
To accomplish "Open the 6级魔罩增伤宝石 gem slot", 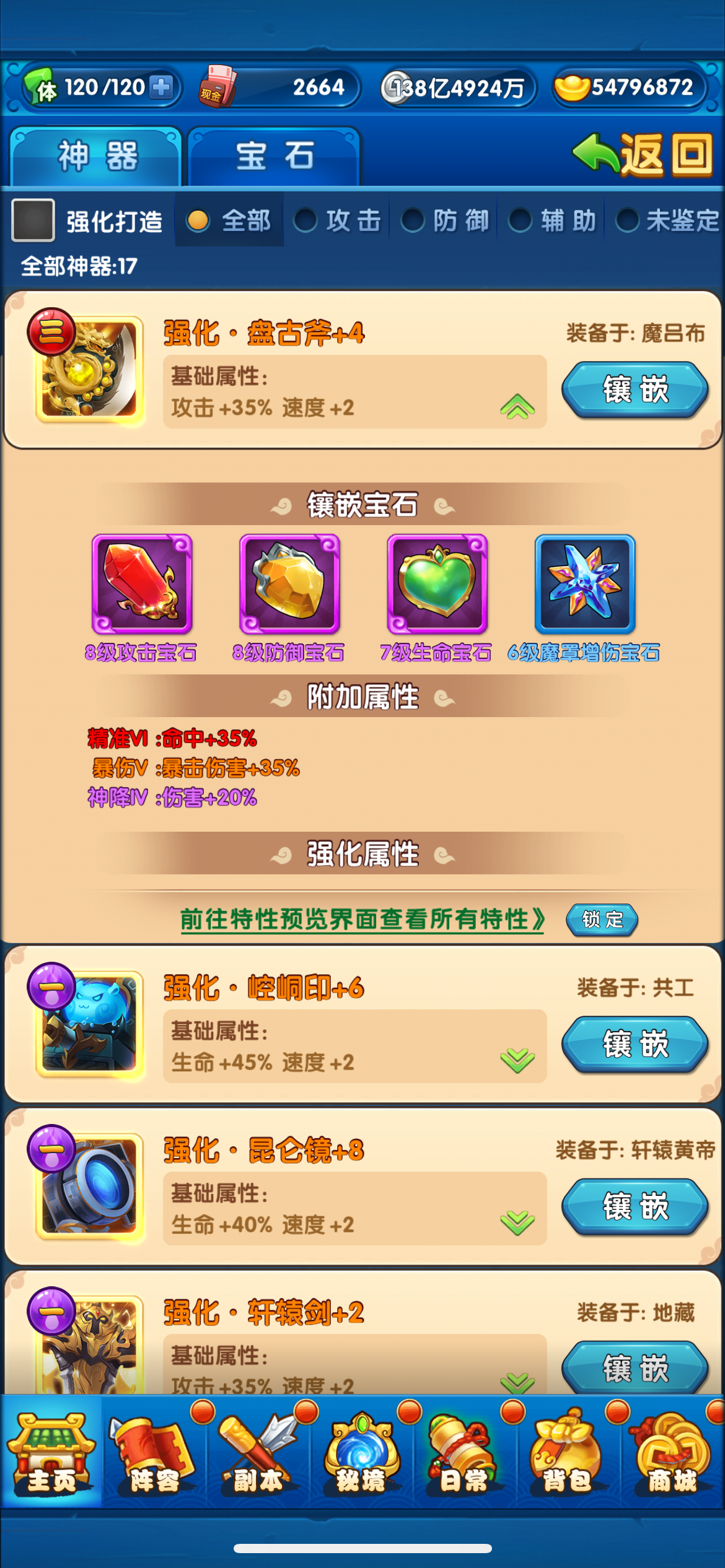I will tap(584, 583).
